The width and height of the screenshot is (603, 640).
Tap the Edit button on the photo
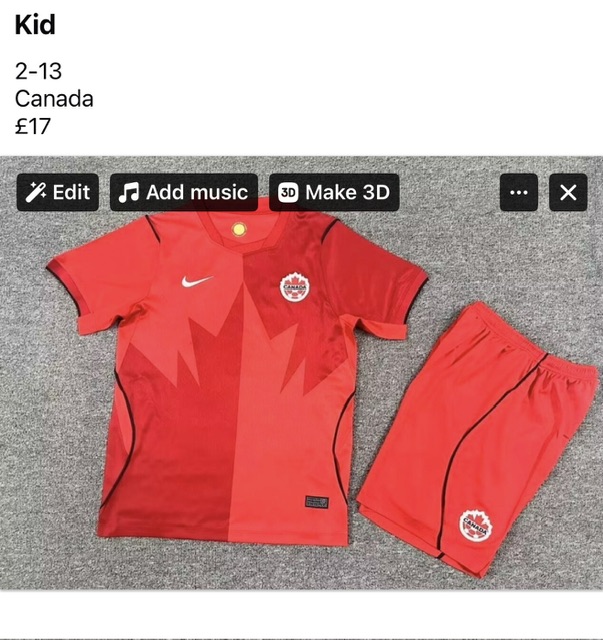[x=57, y=193]
